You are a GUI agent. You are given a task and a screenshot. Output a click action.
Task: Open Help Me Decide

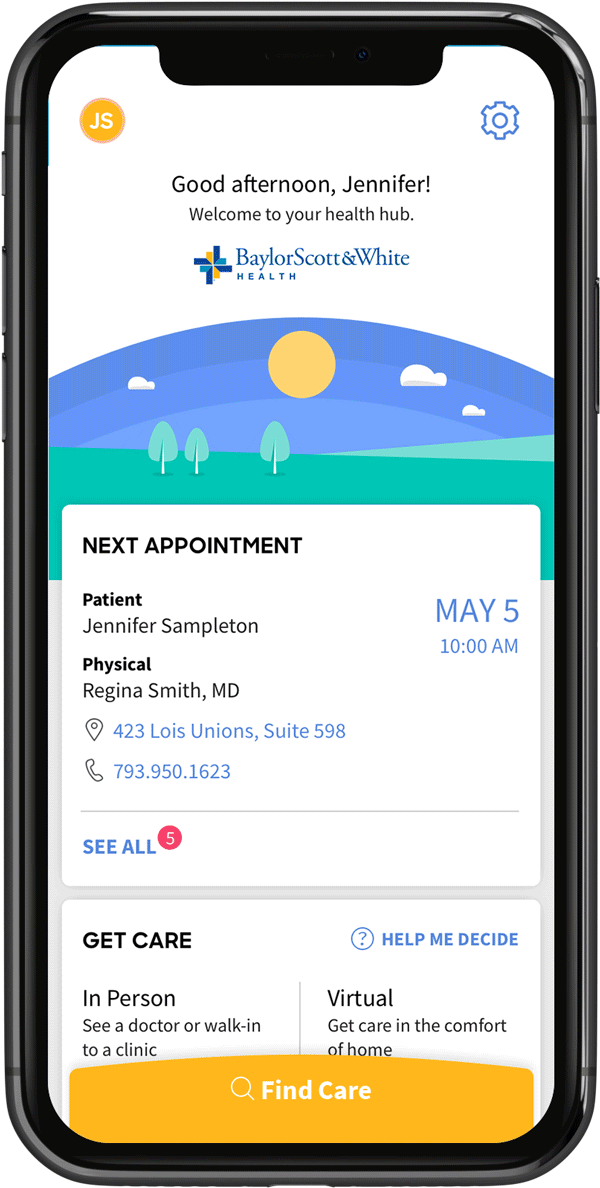(435, 939)
